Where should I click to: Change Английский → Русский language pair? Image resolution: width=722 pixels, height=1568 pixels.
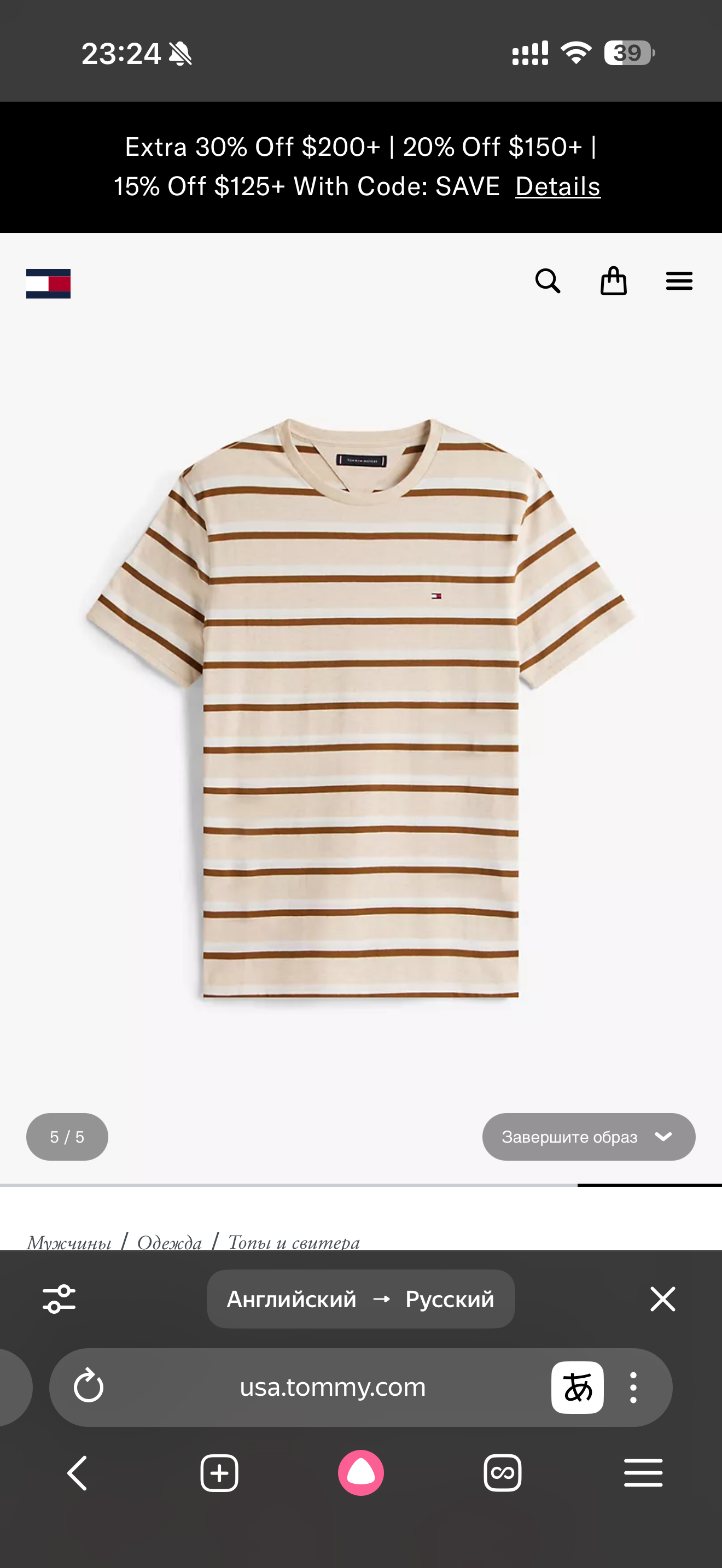[360, 1299]
